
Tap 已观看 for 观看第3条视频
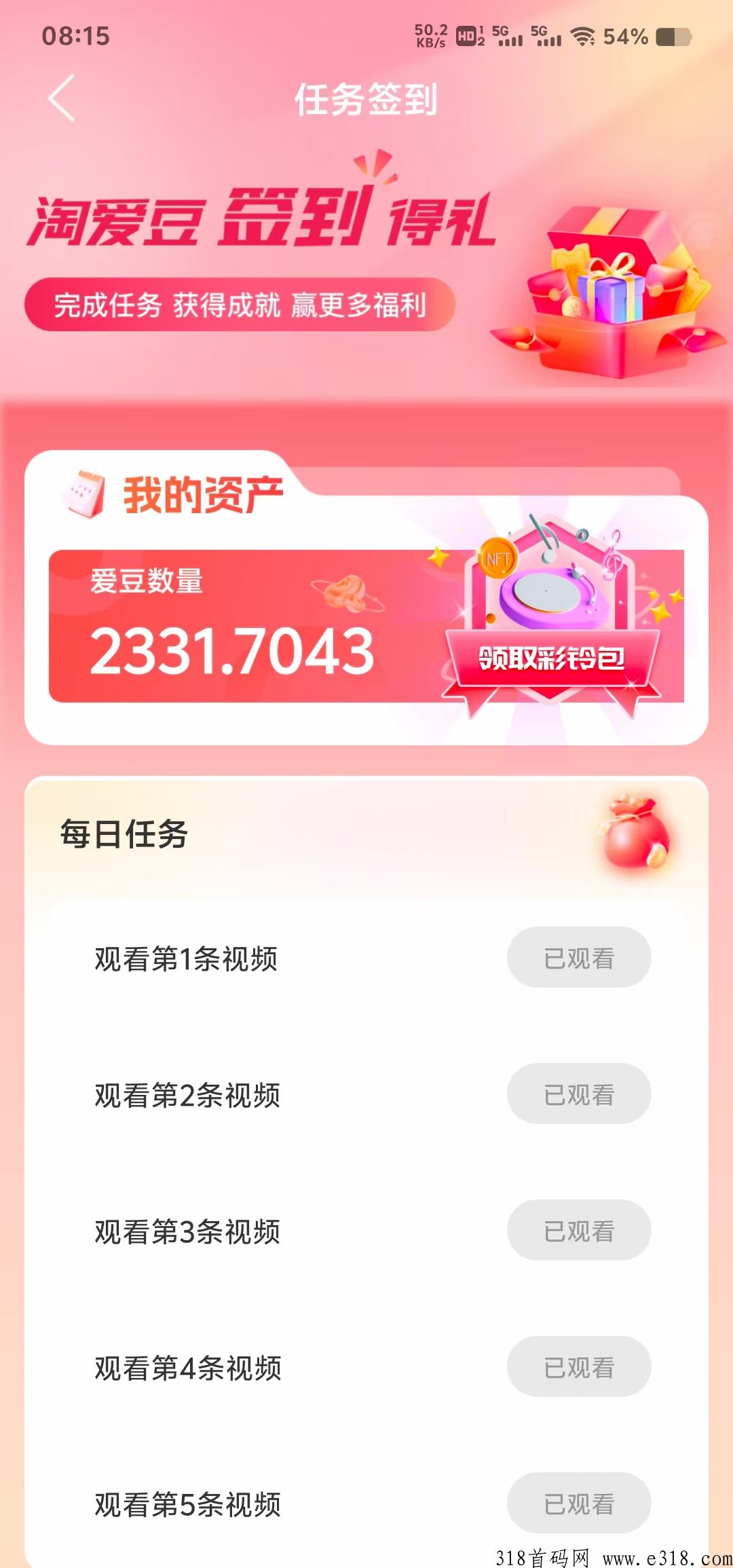579,1231
